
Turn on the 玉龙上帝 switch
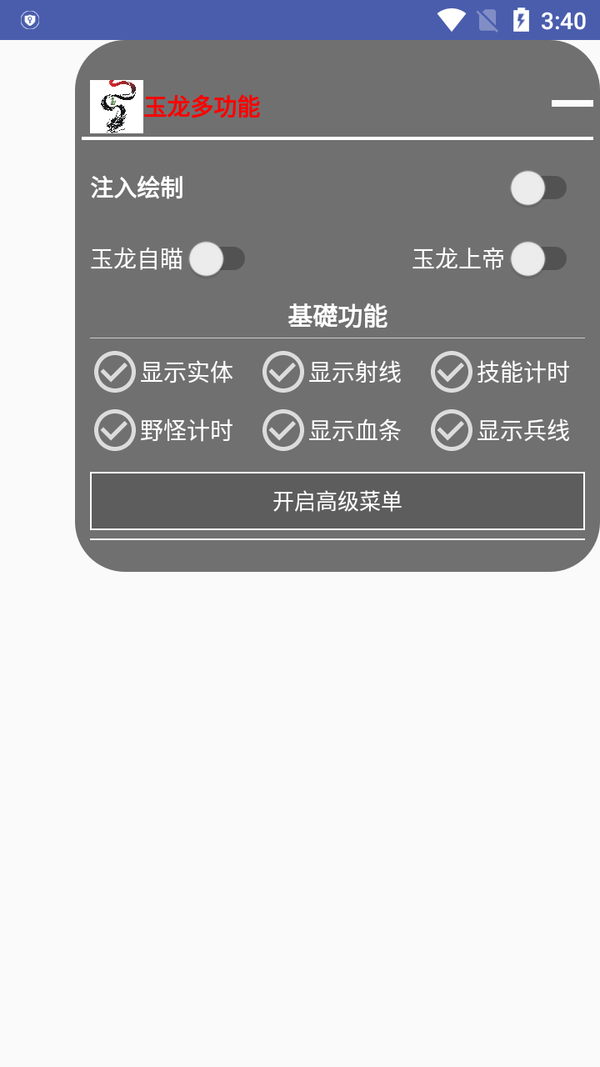pyautogui.click(x=538, y=259)
